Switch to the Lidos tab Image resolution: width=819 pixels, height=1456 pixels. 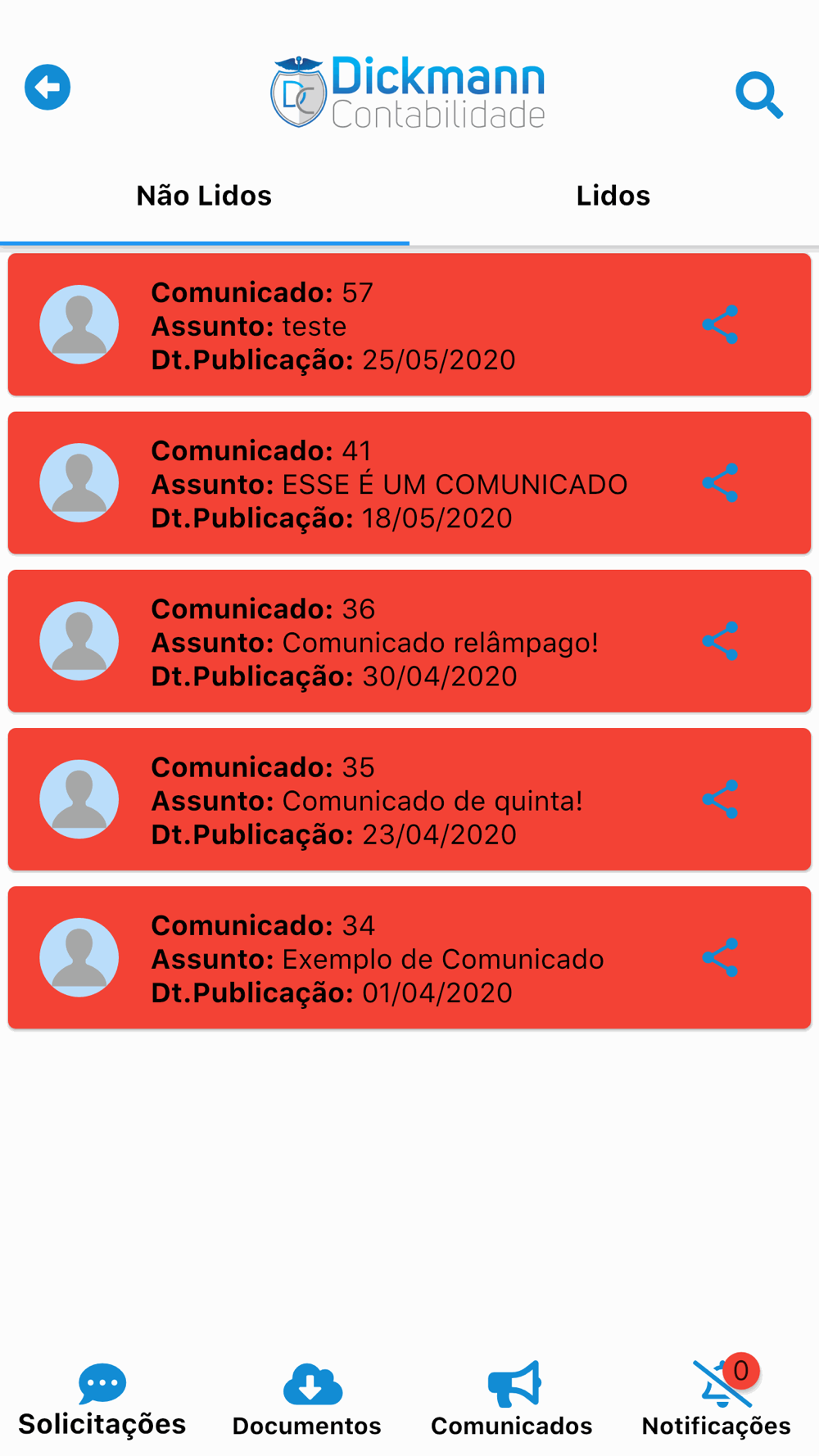[x=613, y=196]
